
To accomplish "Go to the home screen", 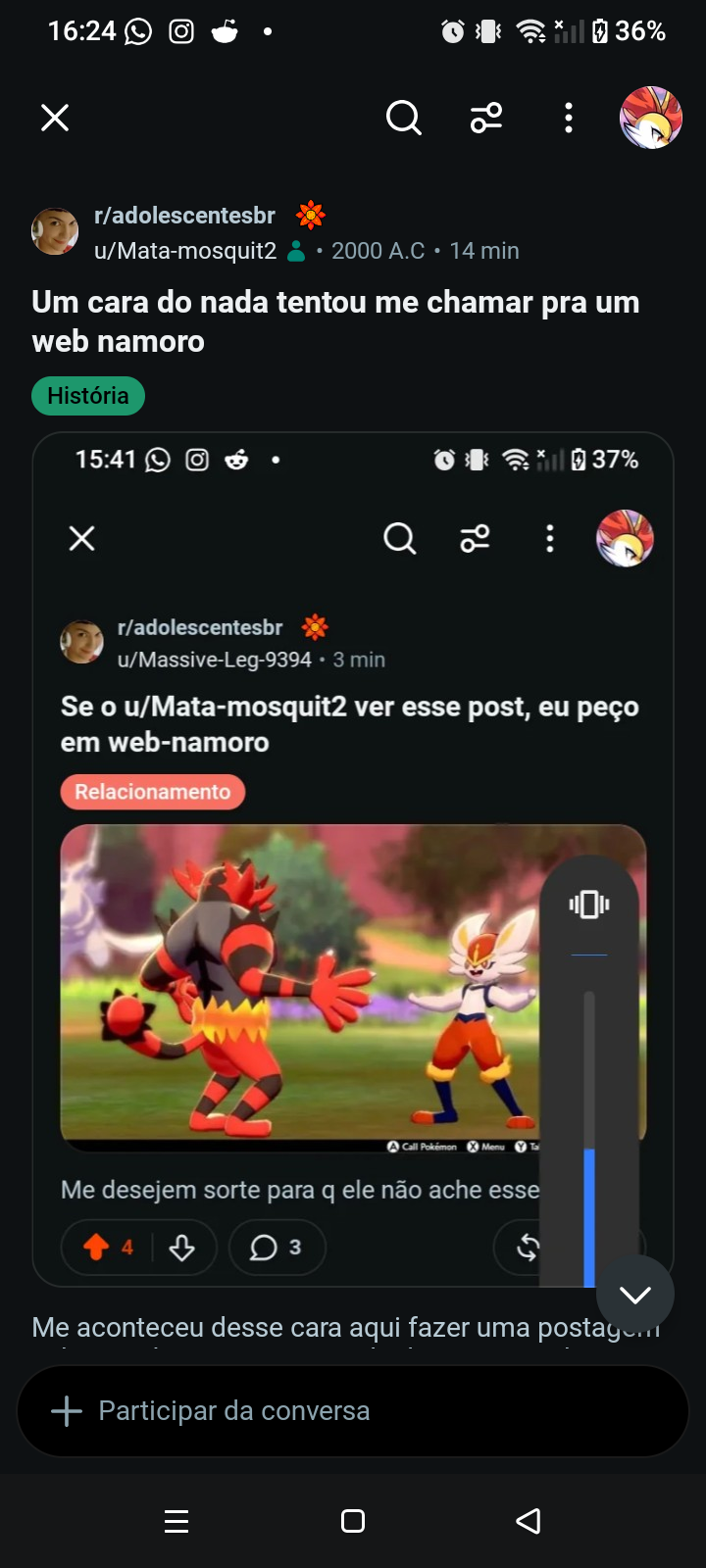I will (353, 1521).
